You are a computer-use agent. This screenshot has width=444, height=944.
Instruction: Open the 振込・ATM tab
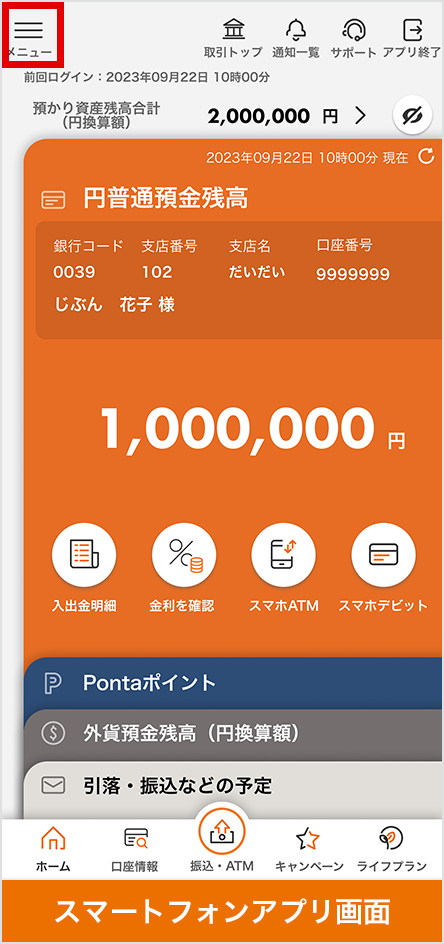pyautogui.click(x=222, y=840)
